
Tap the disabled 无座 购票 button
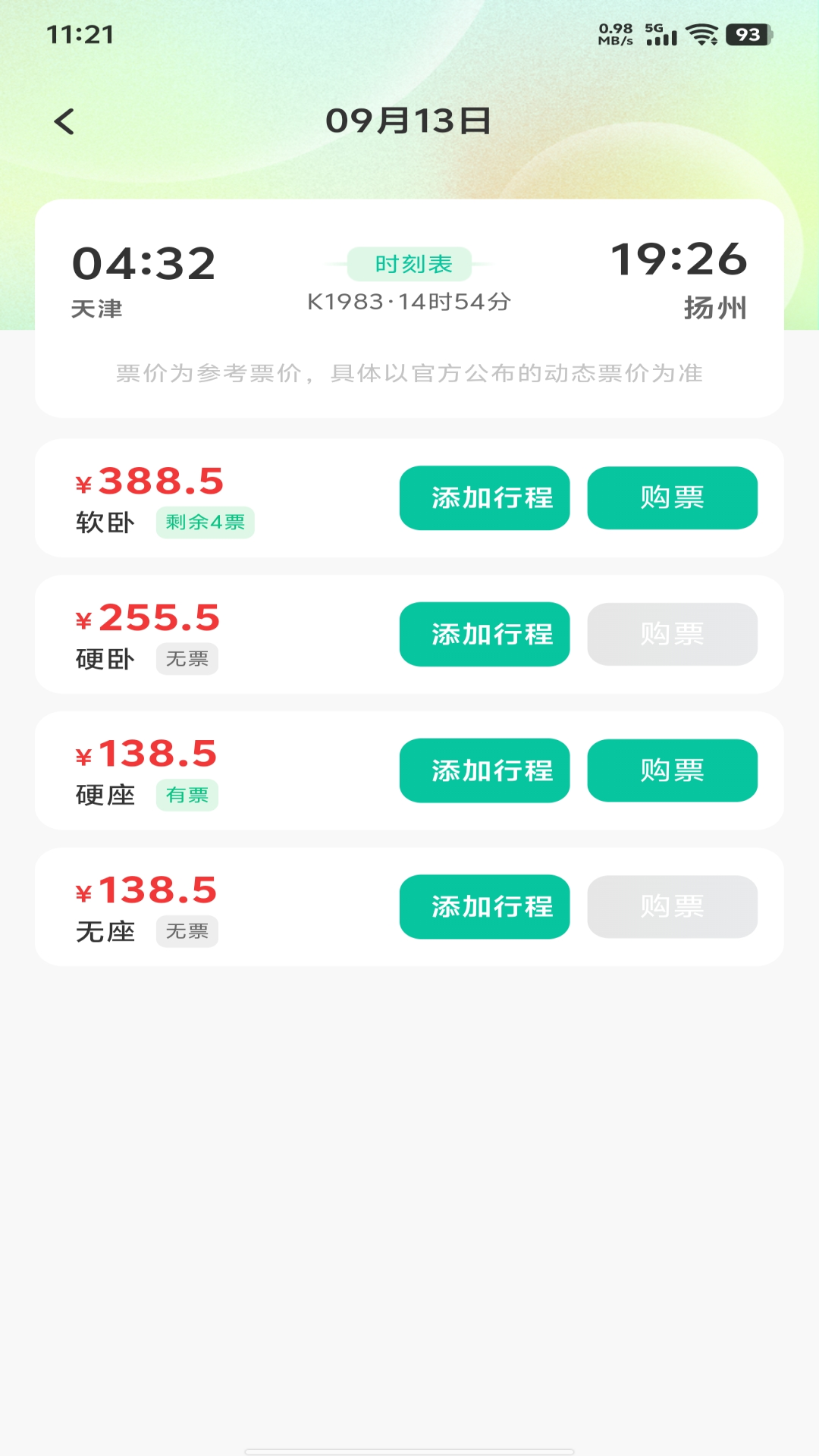point(672,907)
